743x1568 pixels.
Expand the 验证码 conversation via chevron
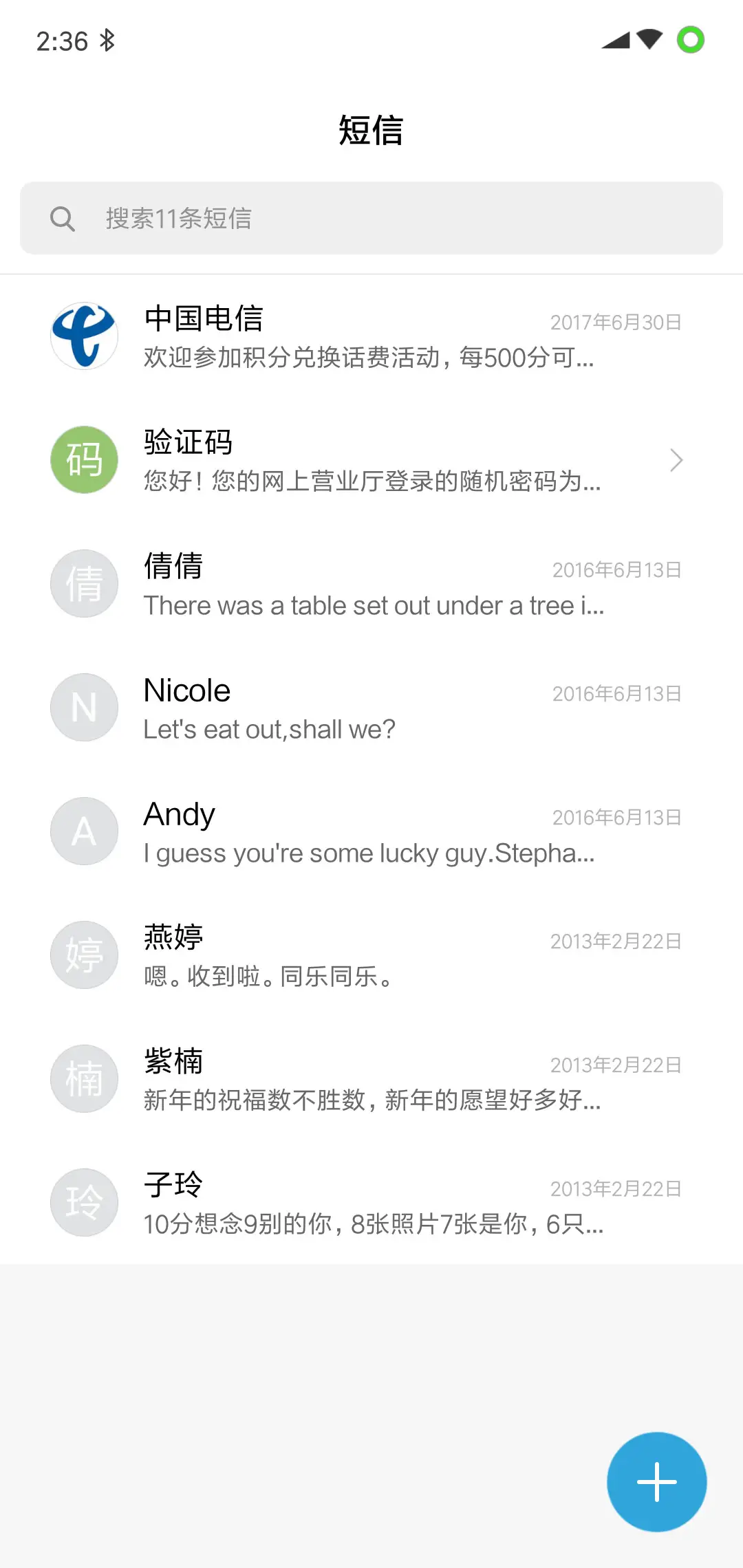pyautogui.click(x=677, y=459)
